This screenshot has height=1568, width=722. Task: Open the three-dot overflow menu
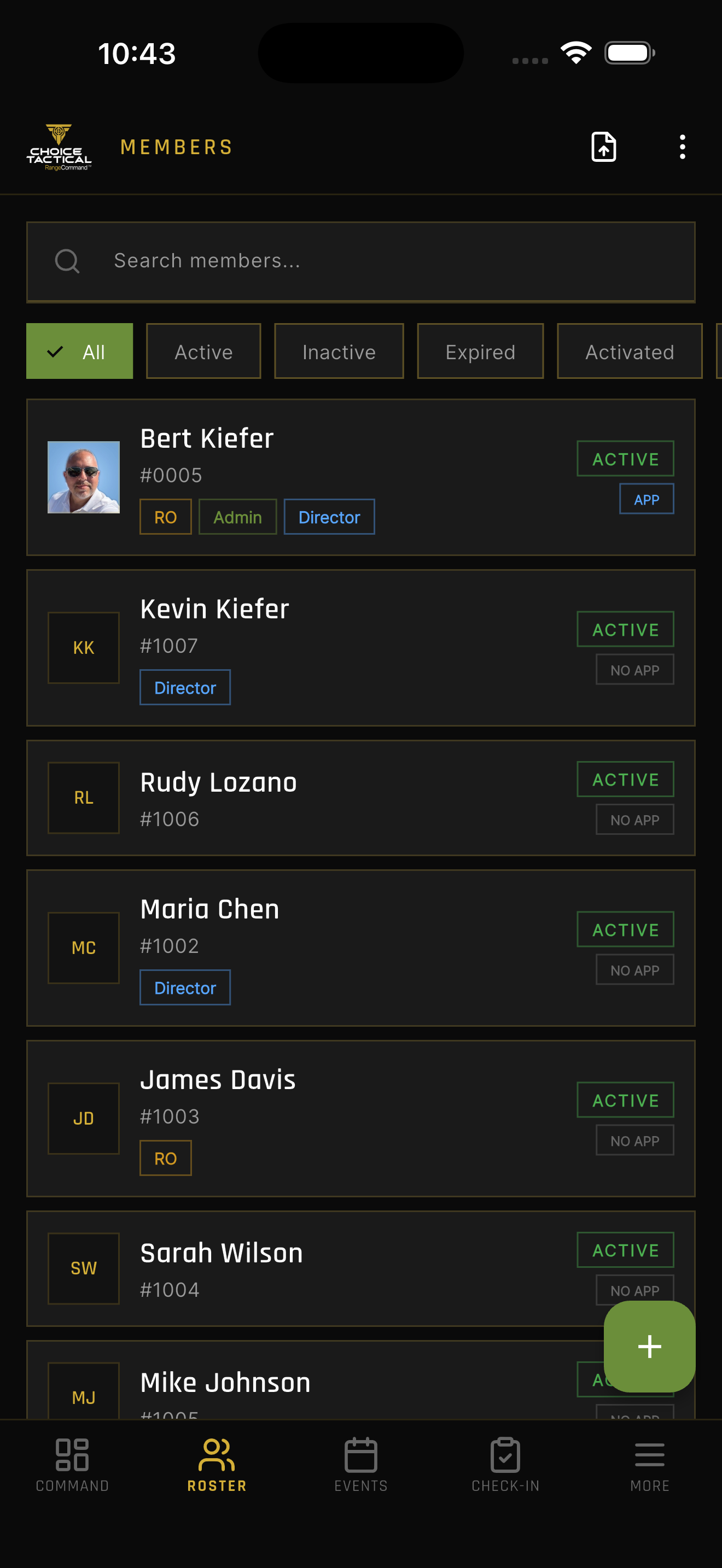682,147
